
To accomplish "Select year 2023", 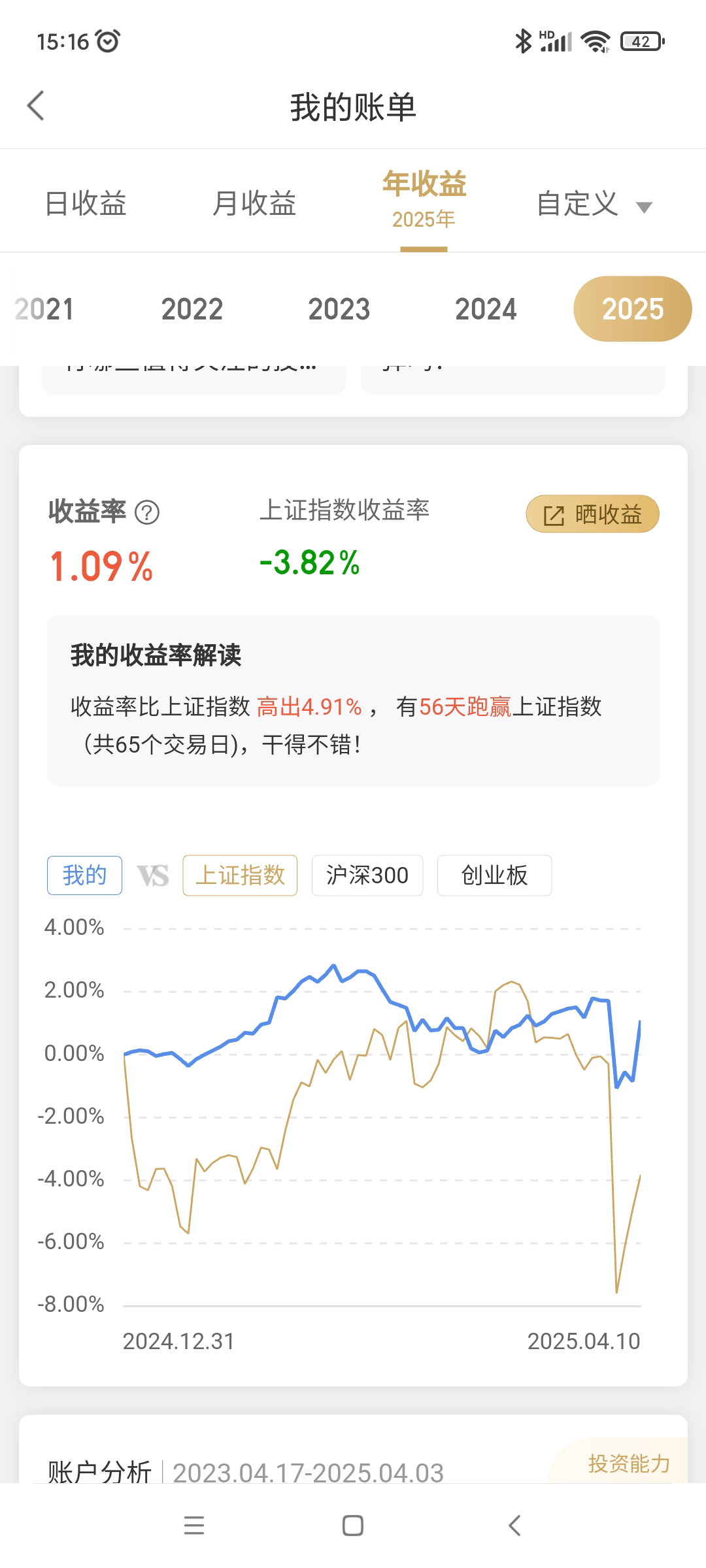I will click(x=339, y=309).
